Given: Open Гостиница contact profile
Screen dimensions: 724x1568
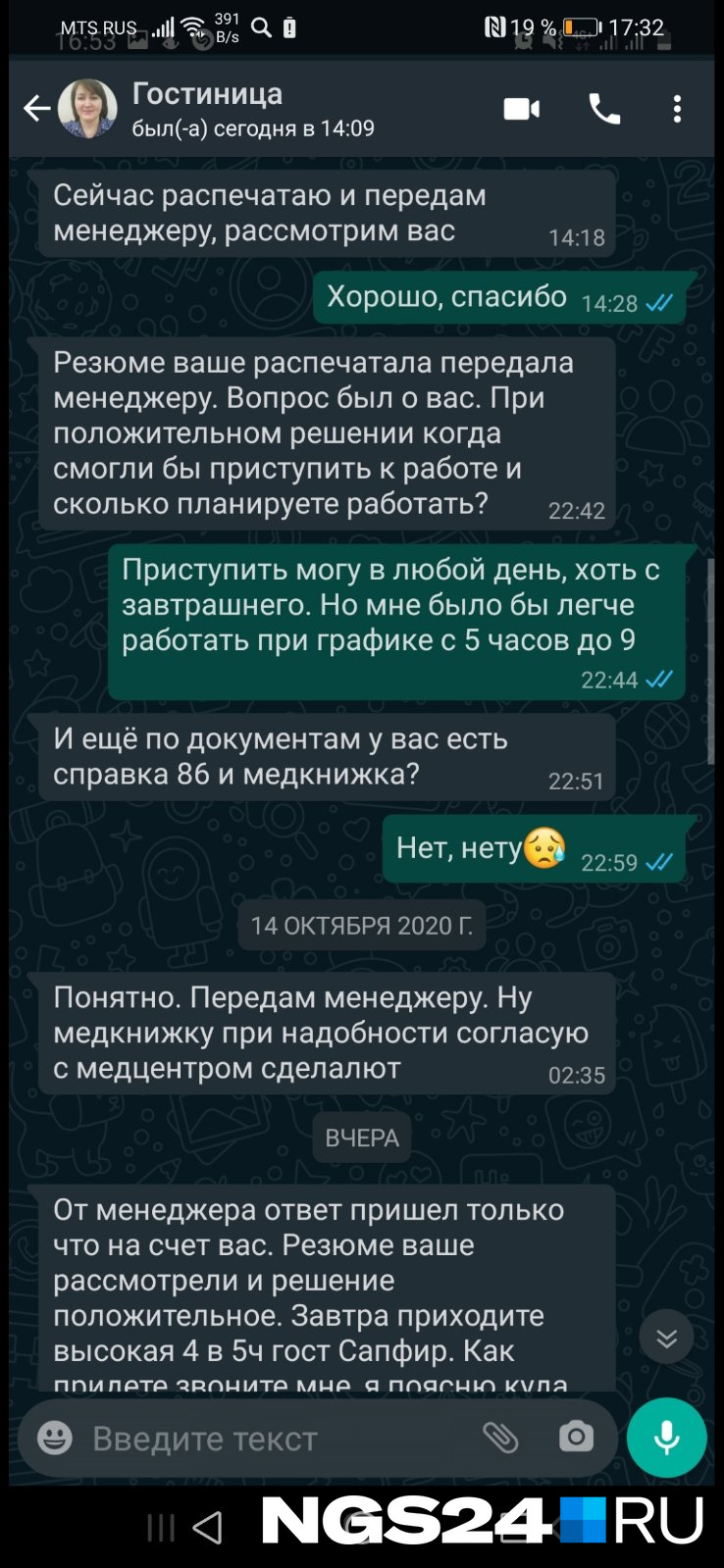Looking at the screenshot, I should pos(253,109).
